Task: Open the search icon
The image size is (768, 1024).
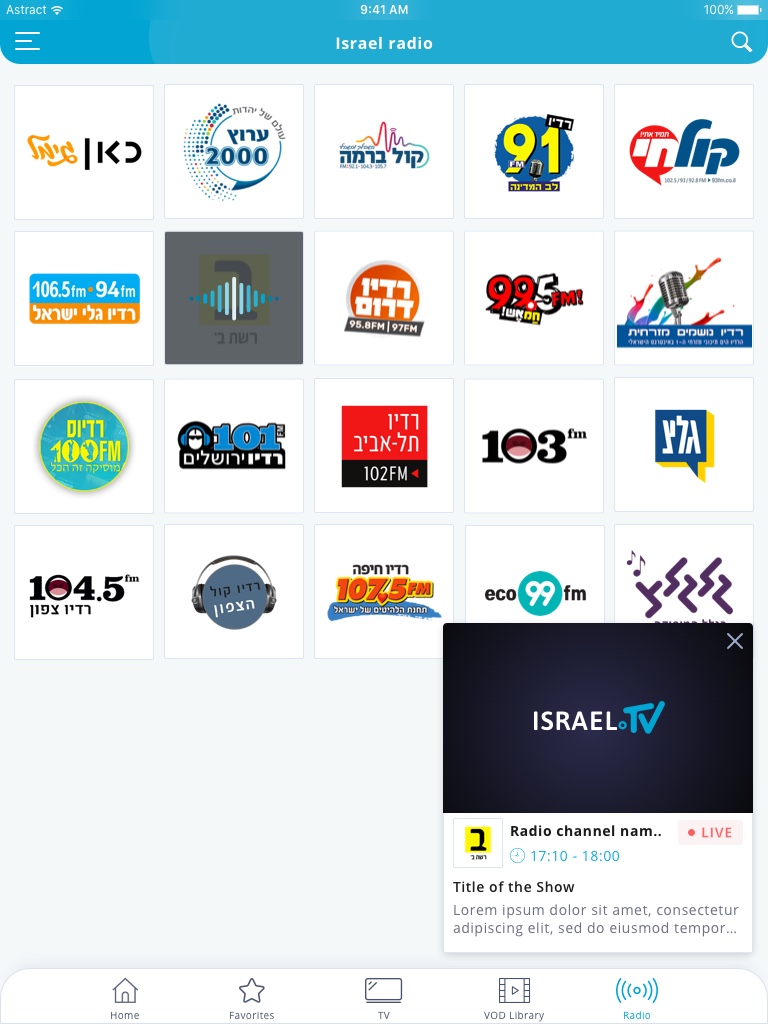Action: [741, 42]
